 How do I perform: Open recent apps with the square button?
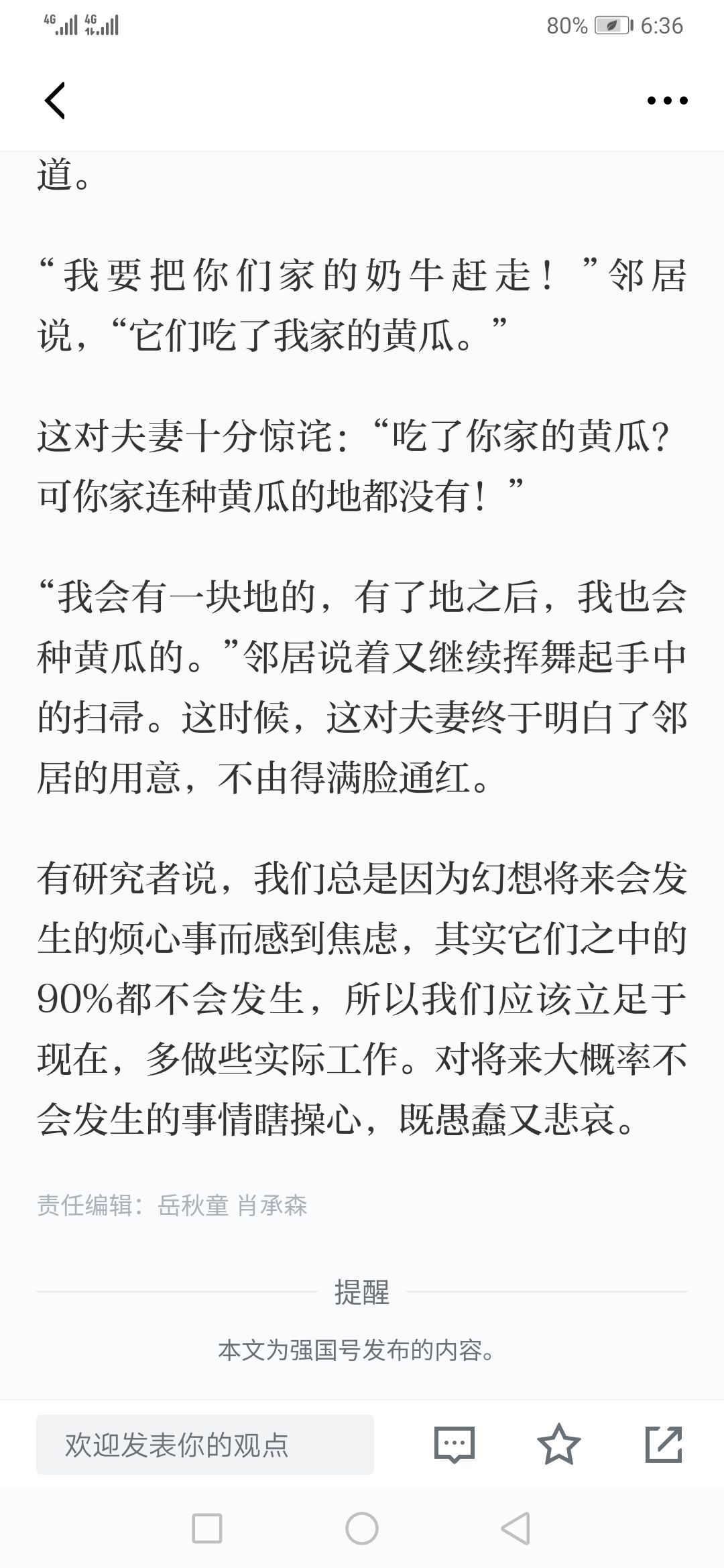point(207,1528)
